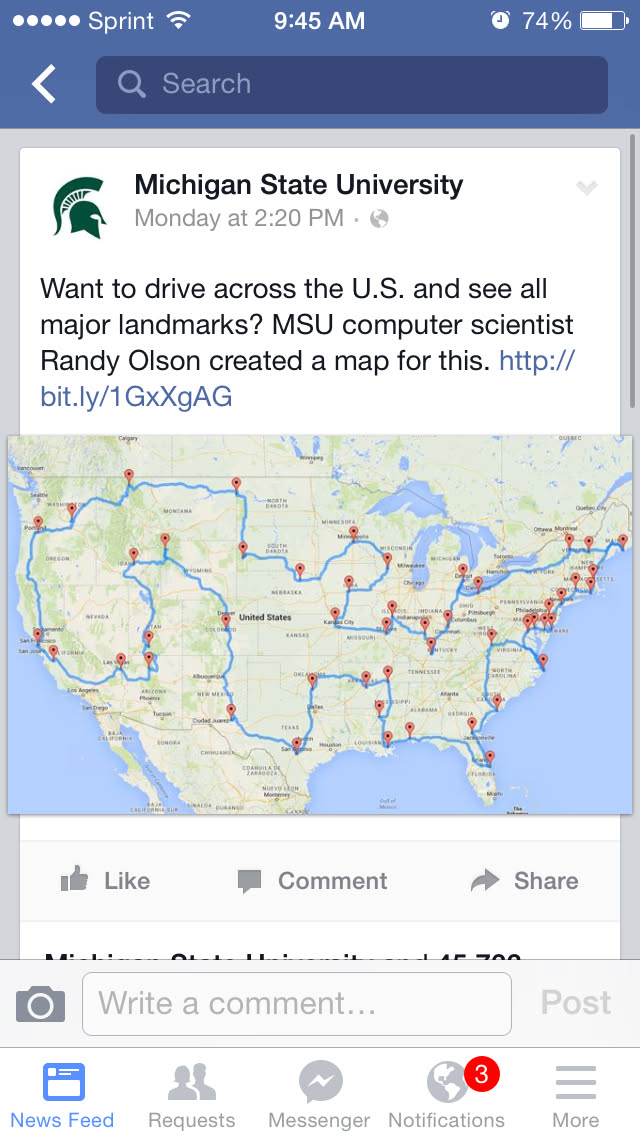640x1136 pixels.
Task: Tap the Search field
Action: [x=351, y=85]
